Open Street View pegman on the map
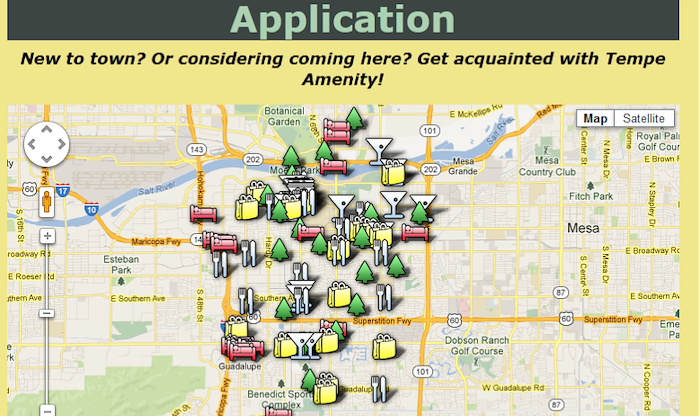700x416 pixels. point(46,203)
